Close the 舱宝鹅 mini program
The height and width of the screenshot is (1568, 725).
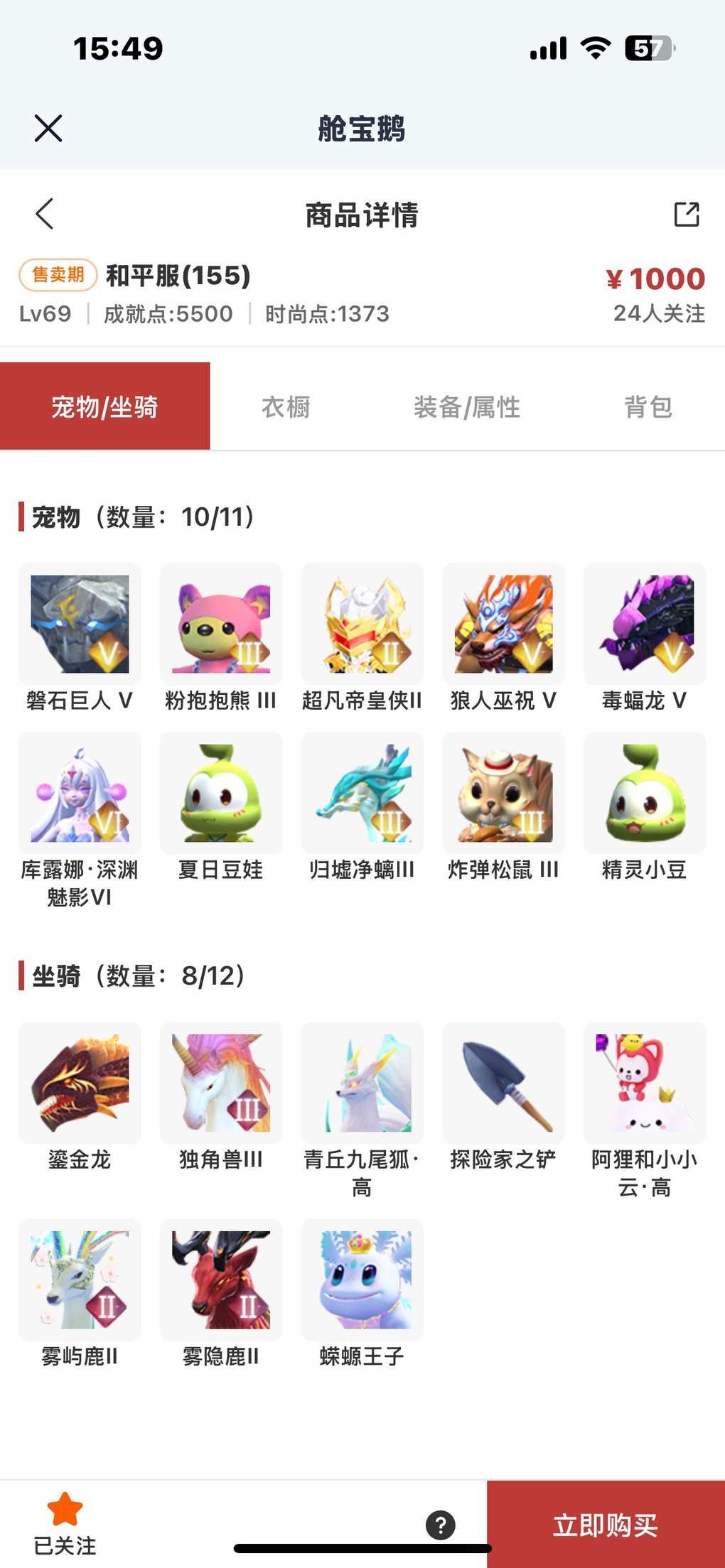[x=48, y=129]
